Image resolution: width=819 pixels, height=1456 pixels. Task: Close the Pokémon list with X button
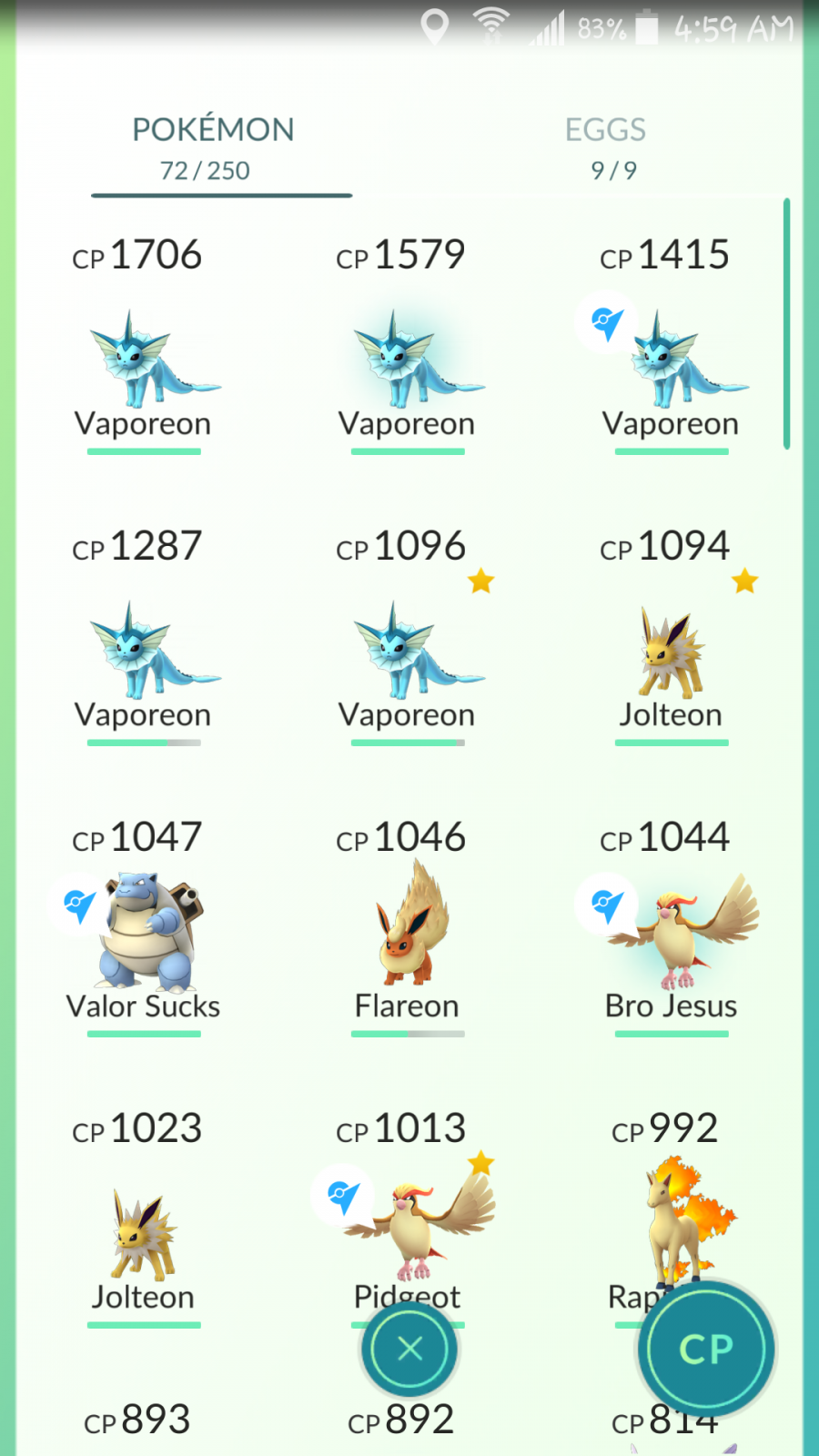[x=410, y=1349]
